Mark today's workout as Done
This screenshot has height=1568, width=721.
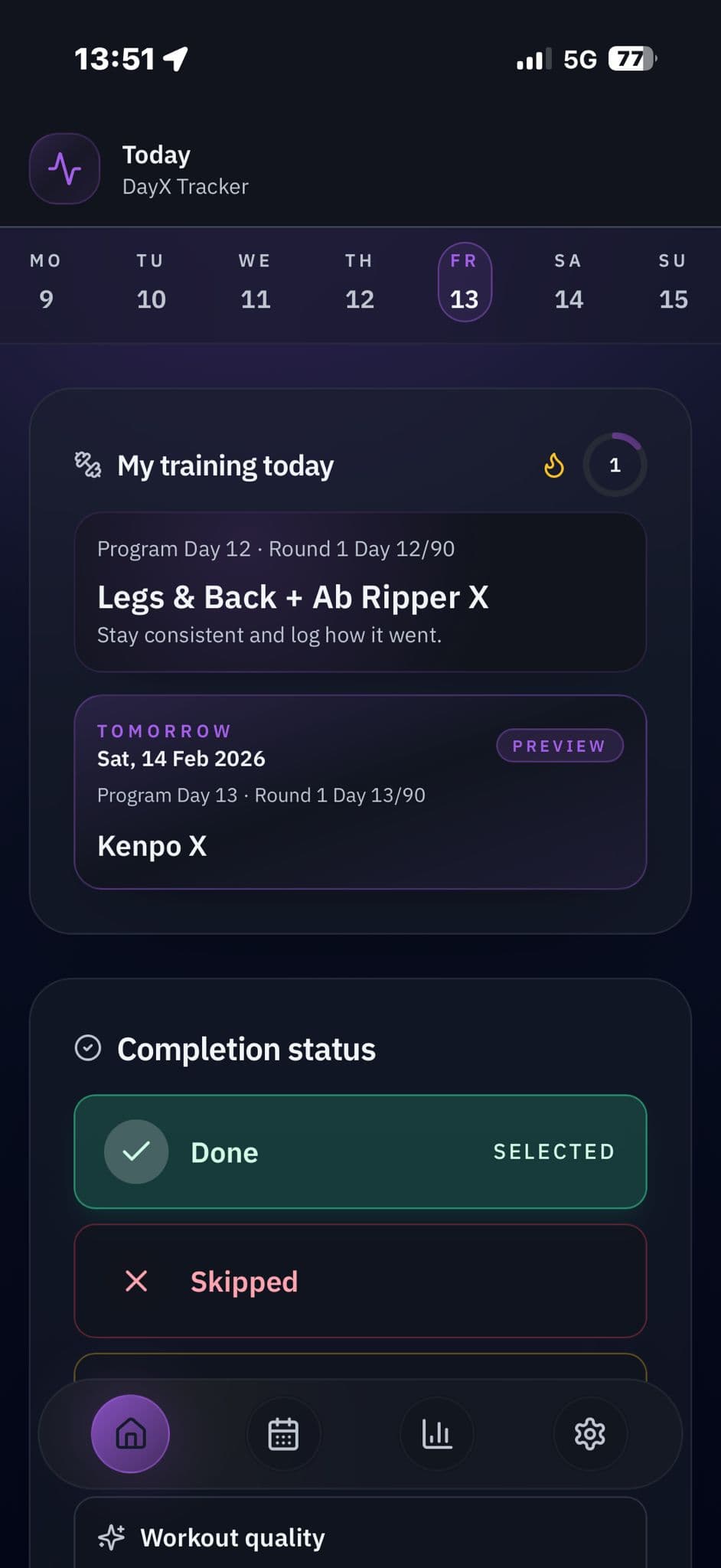point(360,1151)
